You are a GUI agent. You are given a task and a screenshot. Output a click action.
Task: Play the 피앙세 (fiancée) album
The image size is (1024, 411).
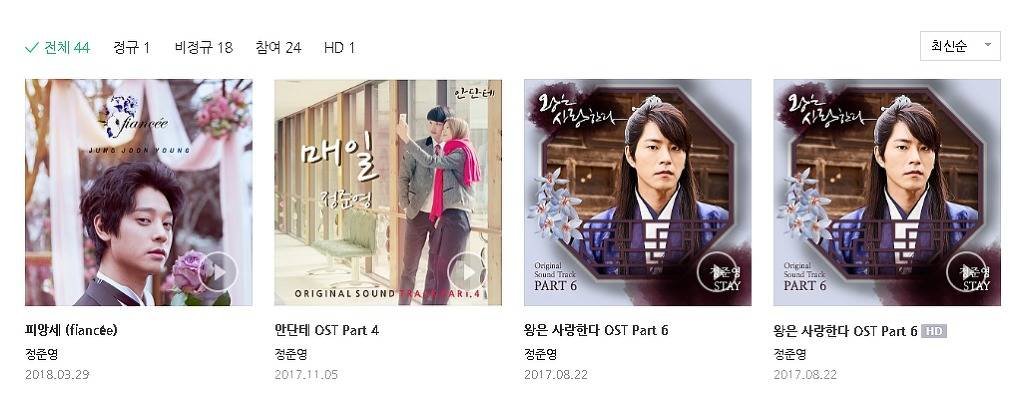point(218,272)
